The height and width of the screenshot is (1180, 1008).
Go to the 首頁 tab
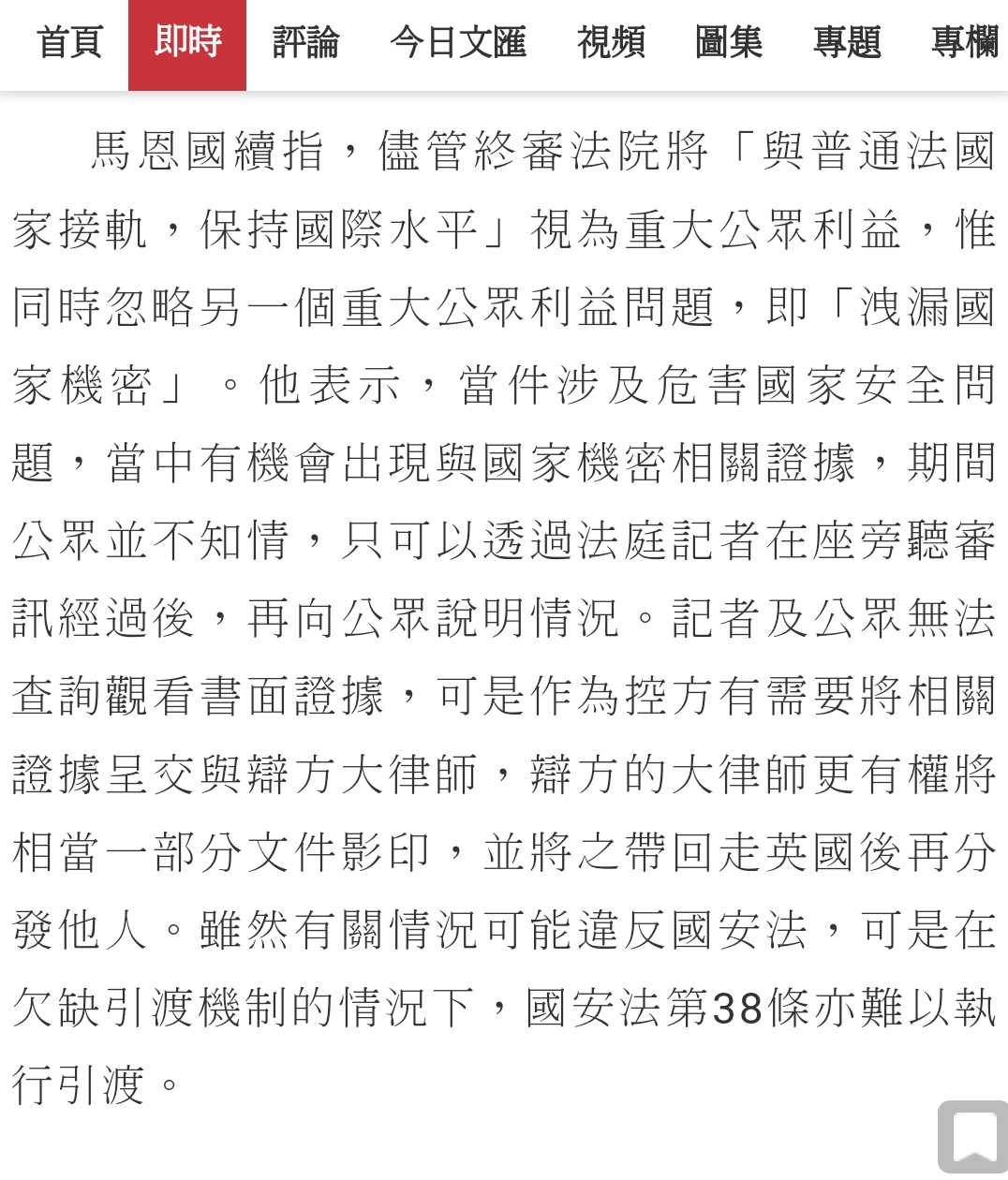click(69, 43)
